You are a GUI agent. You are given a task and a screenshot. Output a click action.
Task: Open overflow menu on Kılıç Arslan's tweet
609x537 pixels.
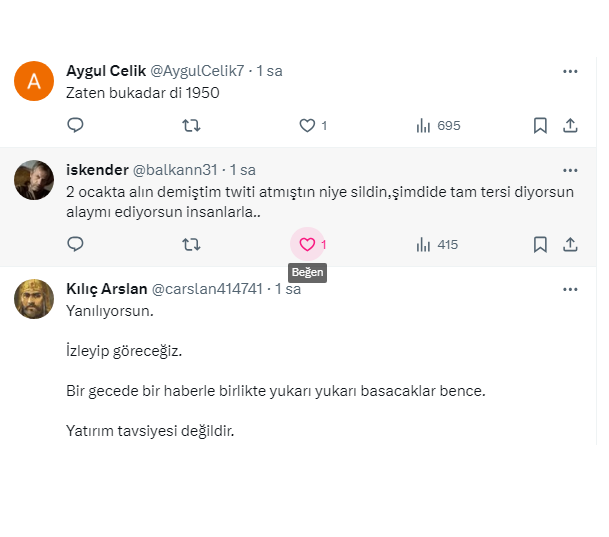(570, 289)
